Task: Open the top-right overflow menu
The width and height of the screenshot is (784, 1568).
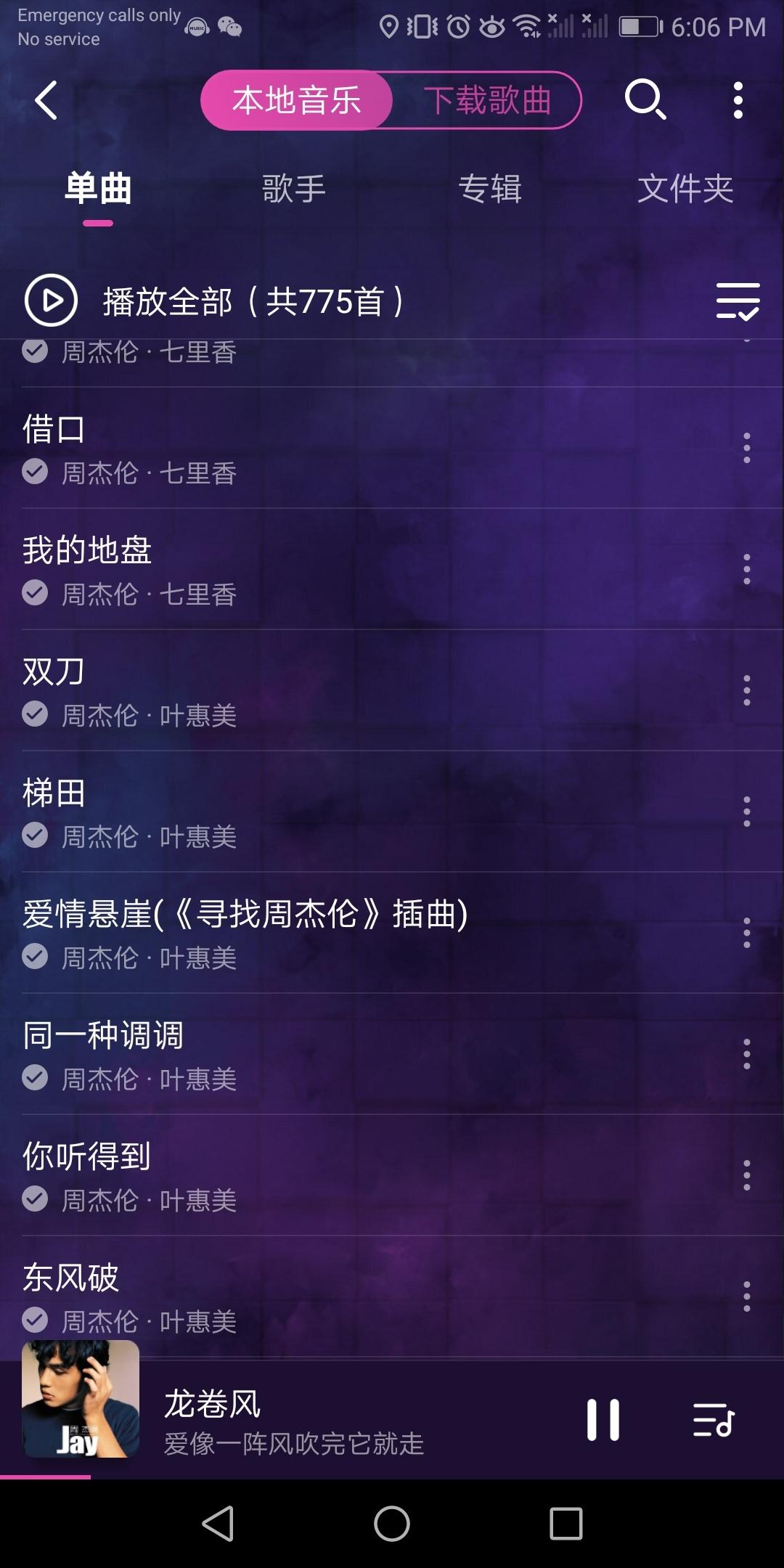Action: pos(738,100)
